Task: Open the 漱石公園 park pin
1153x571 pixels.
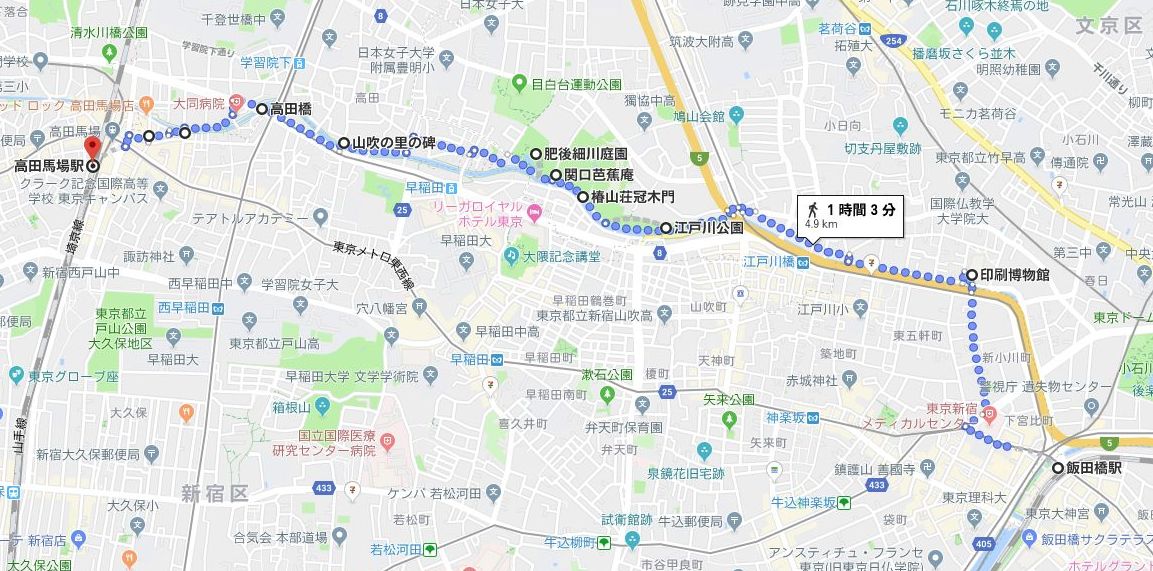Action: tap(607, 393)
